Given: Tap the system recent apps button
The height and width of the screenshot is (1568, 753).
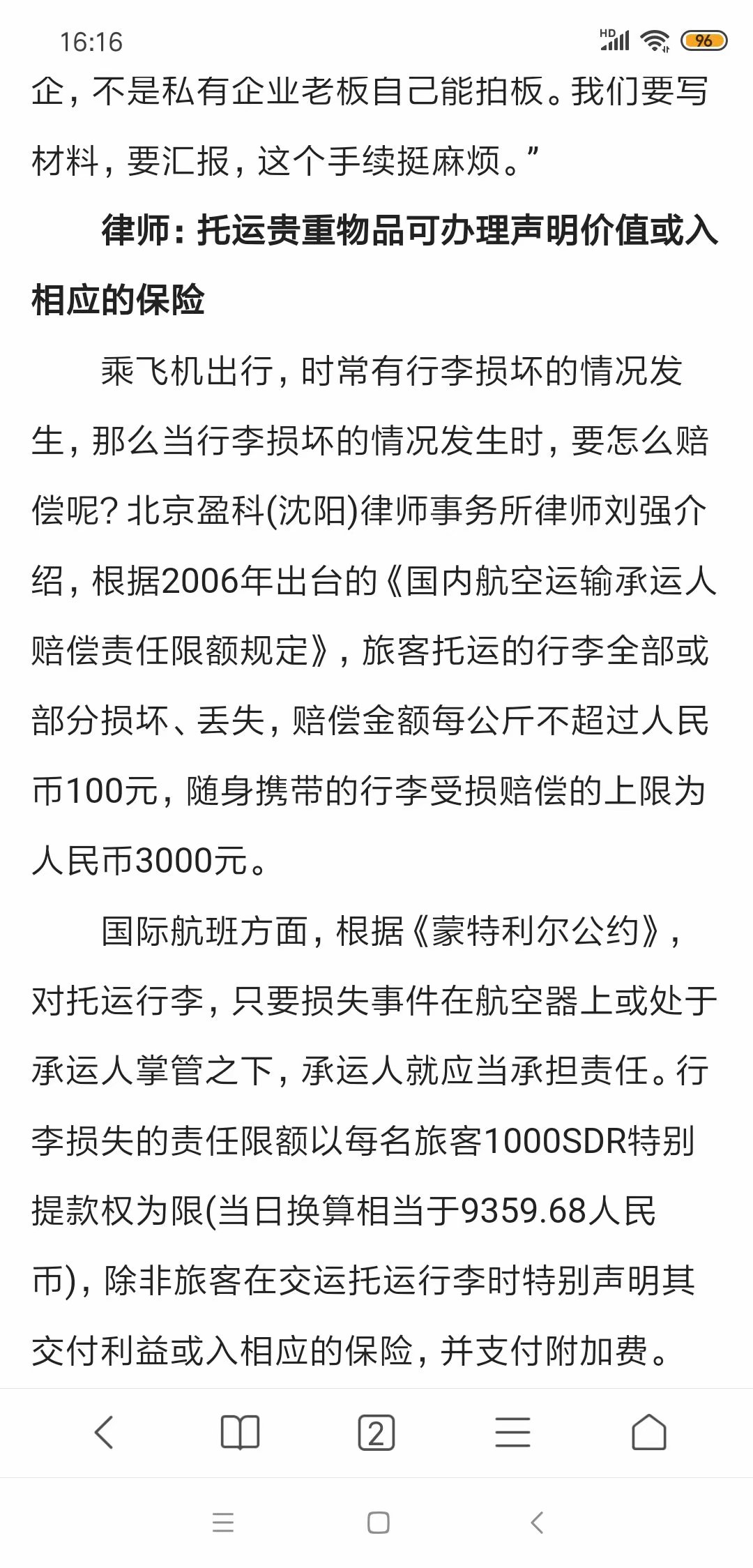Looking at the screenshot, I should (x=223, y=1523).
